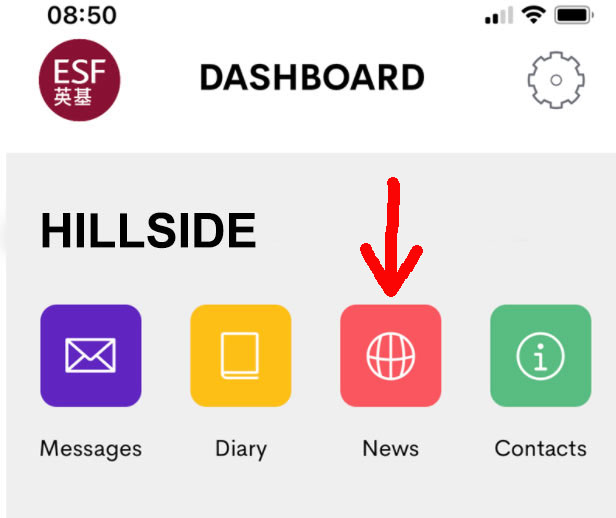The image size is (616, 518).
Task: Open the Messages tile
Action: (x=90, y=356)
